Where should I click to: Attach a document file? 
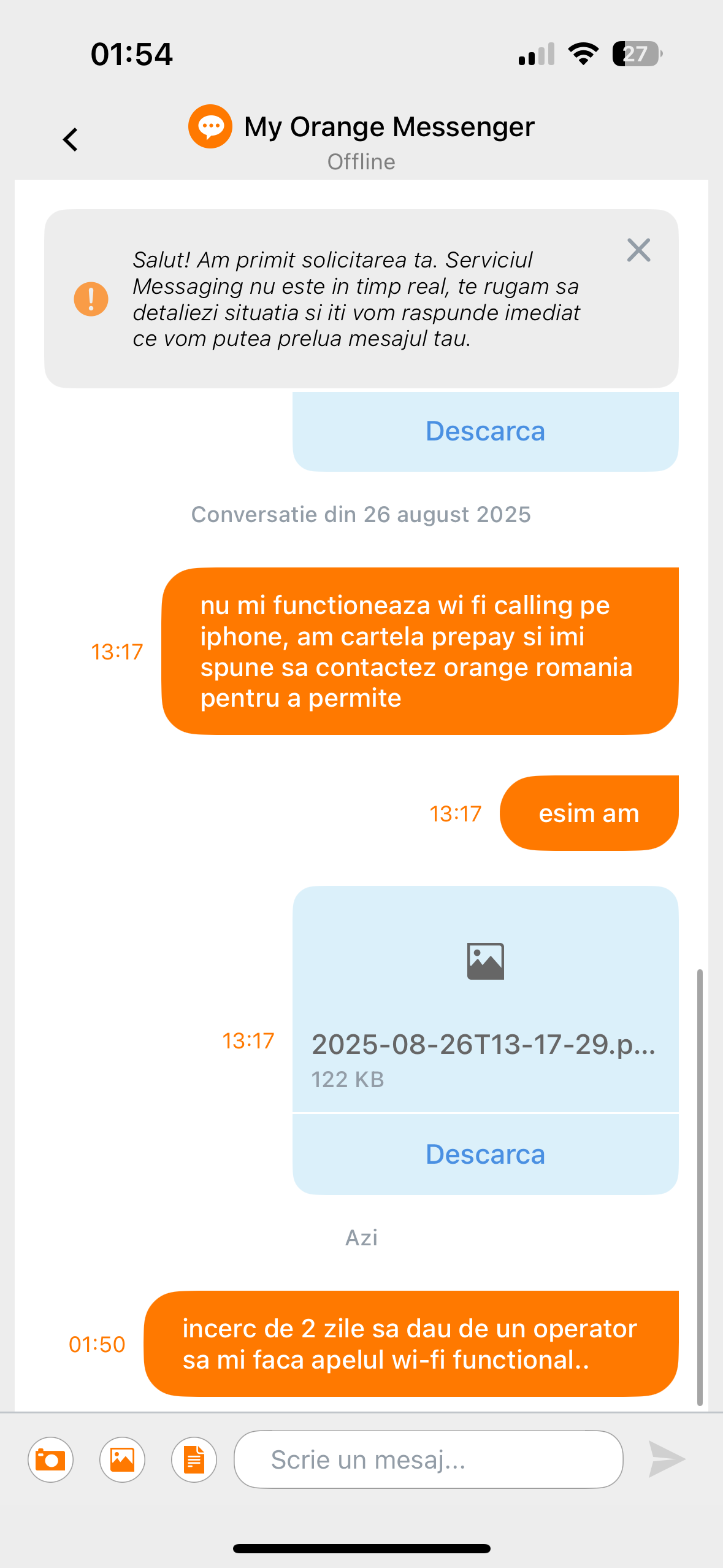pos(194,1459)
